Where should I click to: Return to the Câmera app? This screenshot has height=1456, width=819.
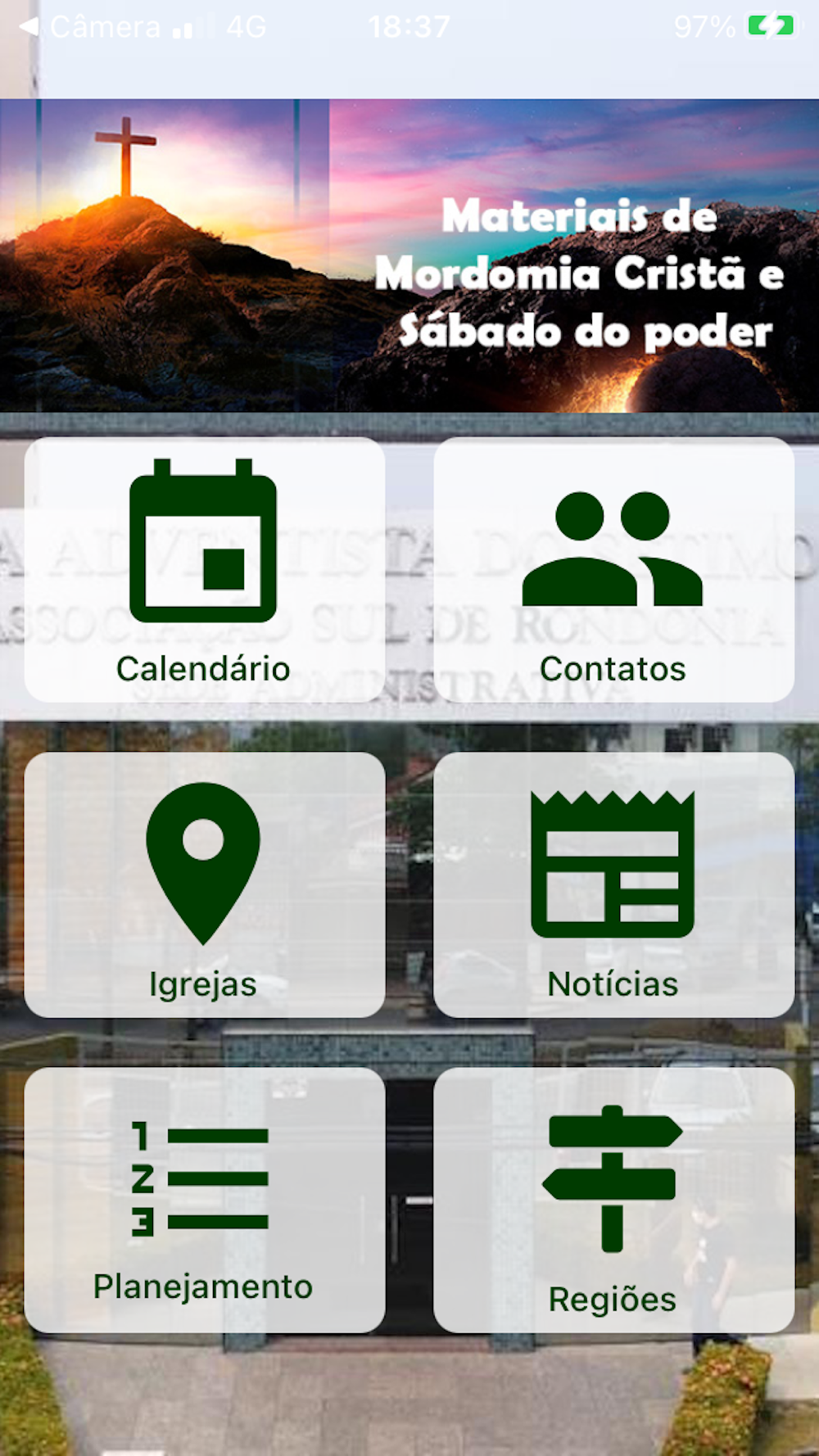click(x=90, y=27)
